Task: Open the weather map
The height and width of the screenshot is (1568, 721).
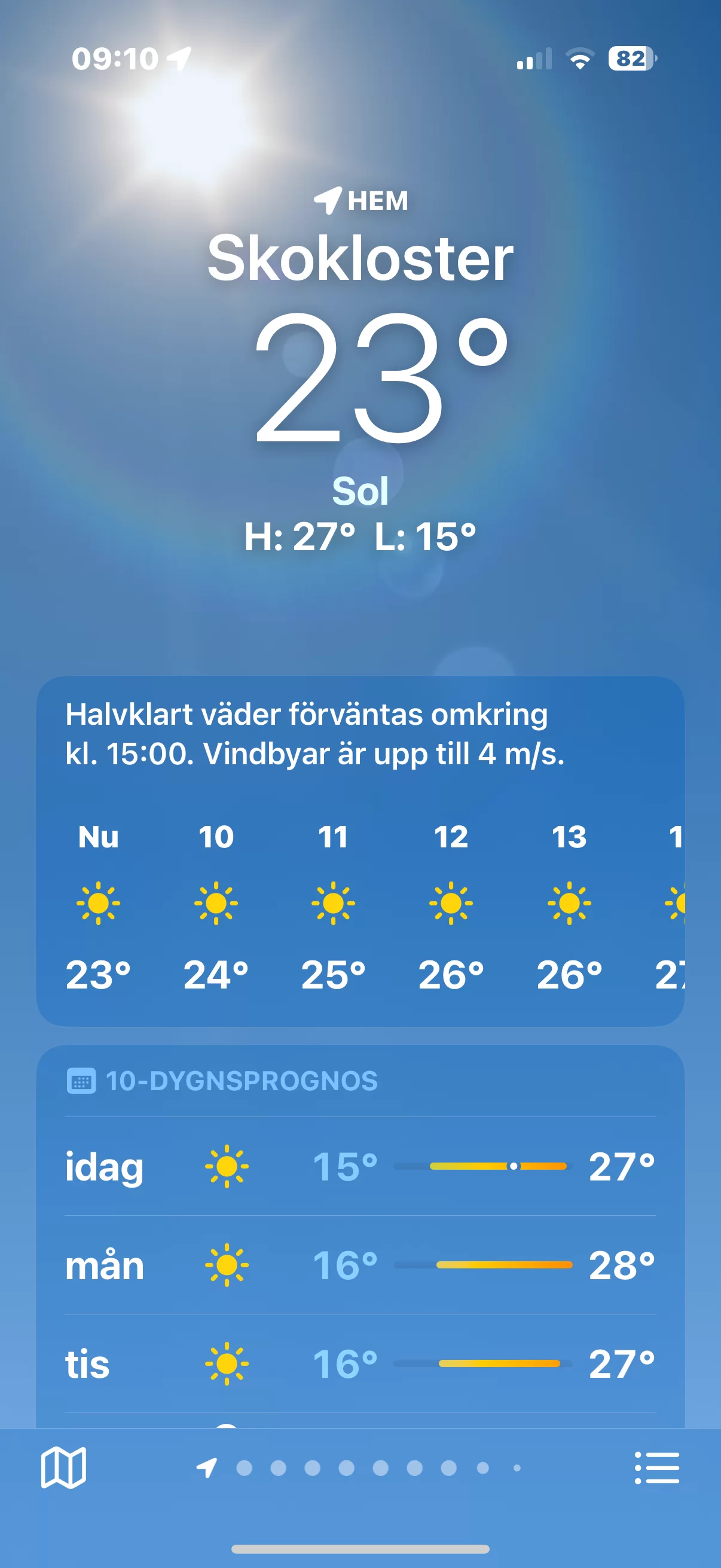Action: coord(63,1468)
